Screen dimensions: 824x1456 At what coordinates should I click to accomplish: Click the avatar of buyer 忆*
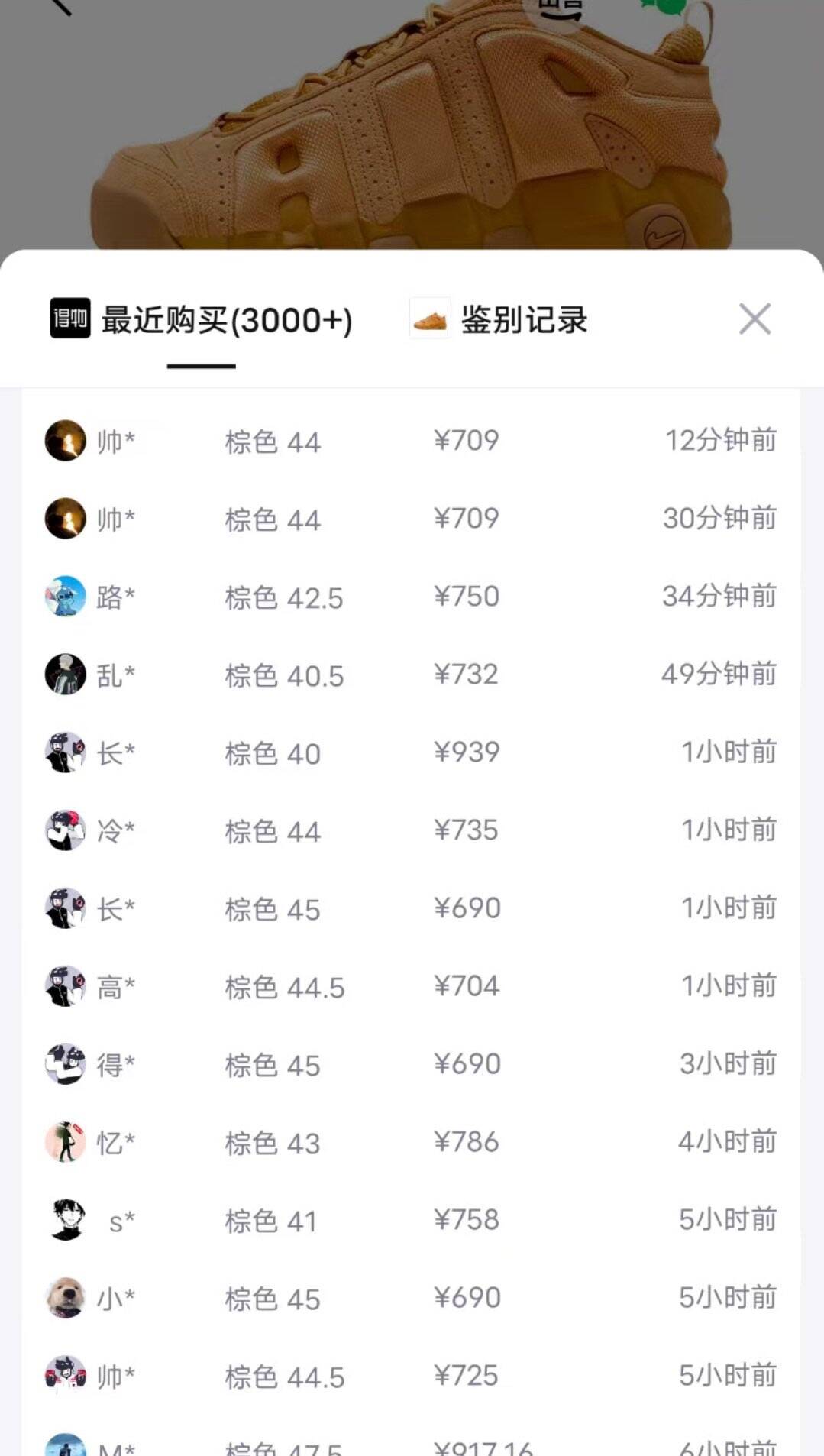pos(65,1143)
